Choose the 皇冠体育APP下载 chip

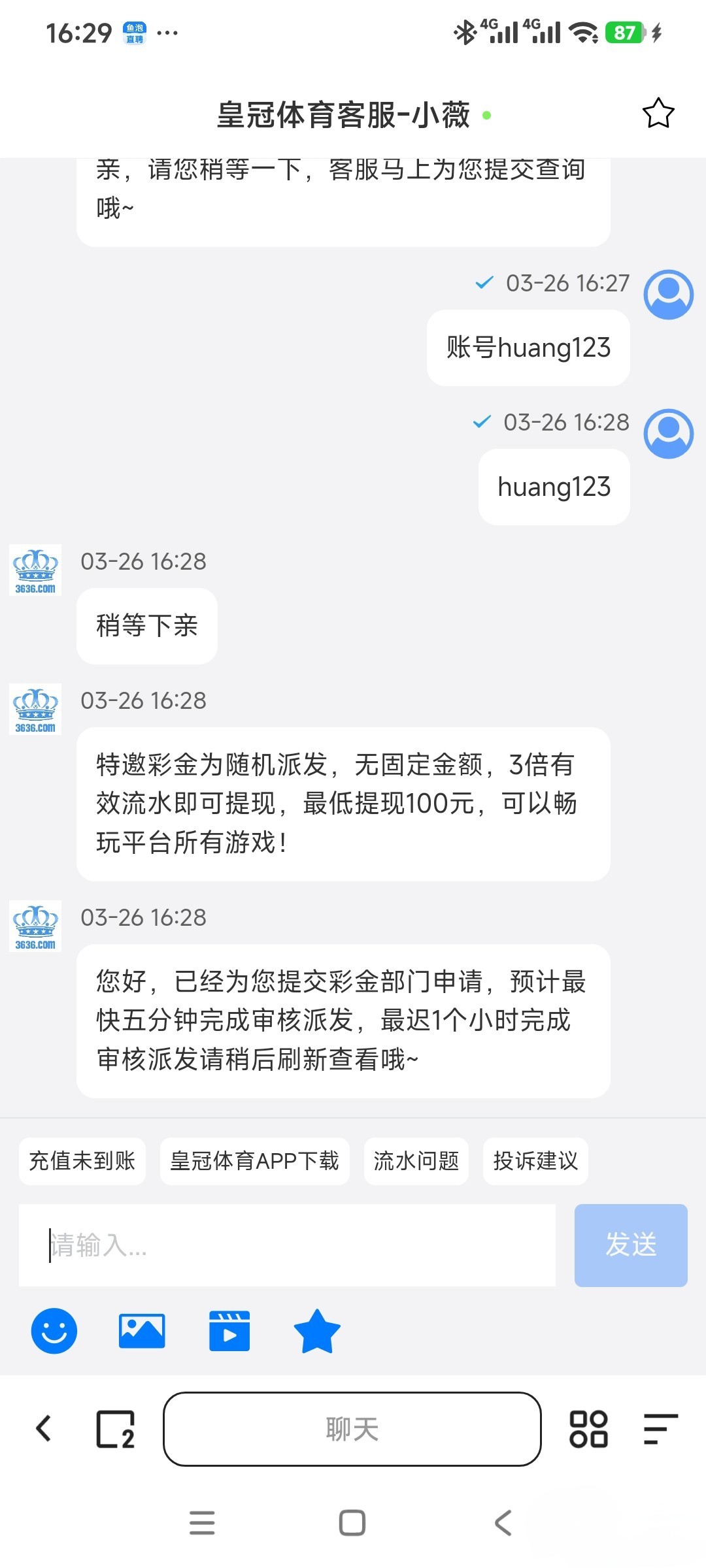254,1161
